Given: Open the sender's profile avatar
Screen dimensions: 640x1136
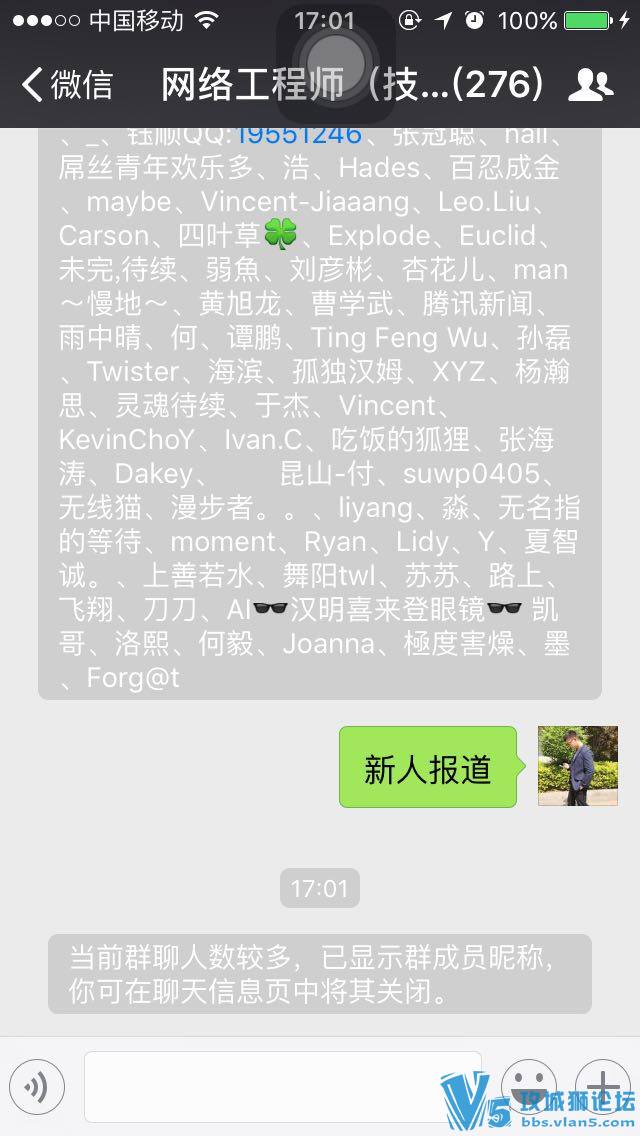Looking at the screenshot, I should click(x=578, y=766).
